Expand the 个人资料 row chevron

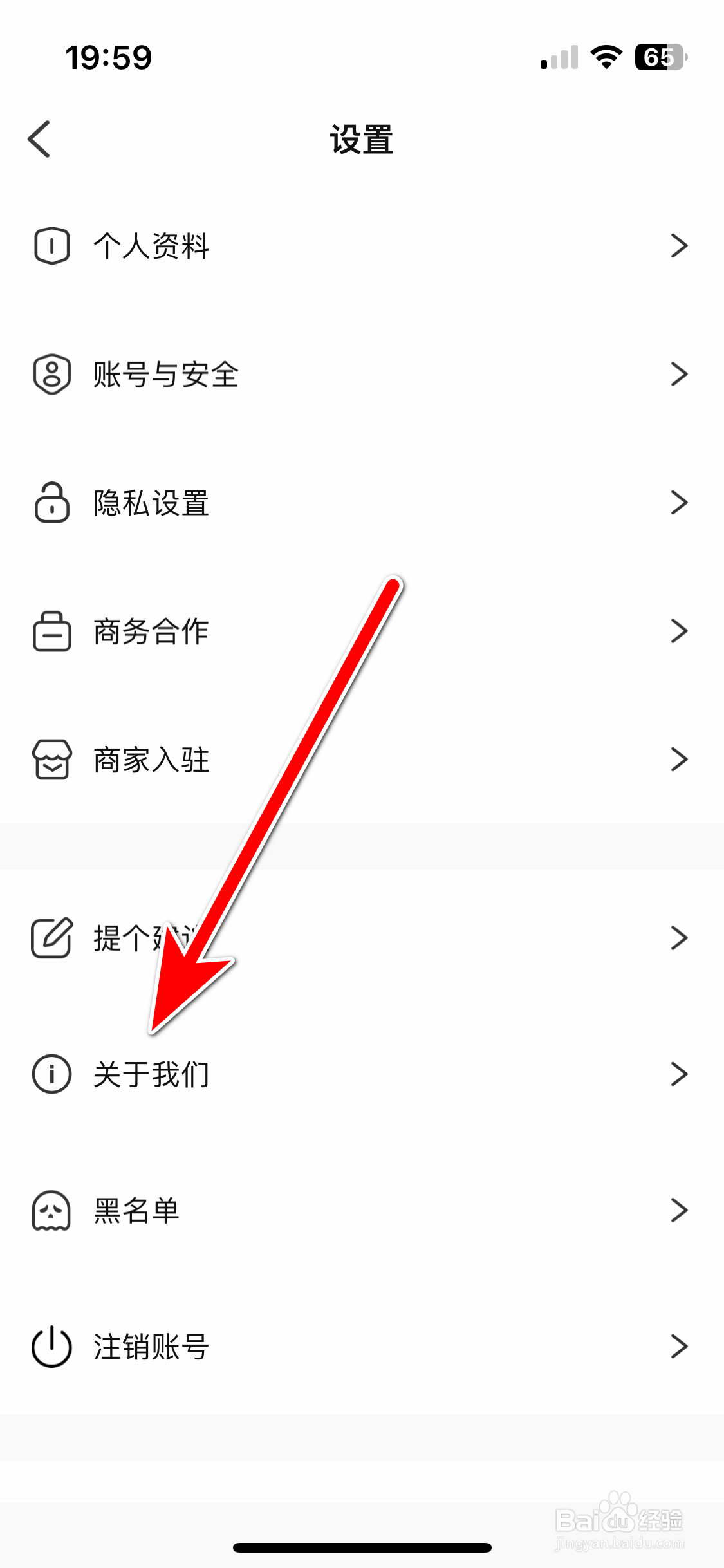(x=680, y=245)
